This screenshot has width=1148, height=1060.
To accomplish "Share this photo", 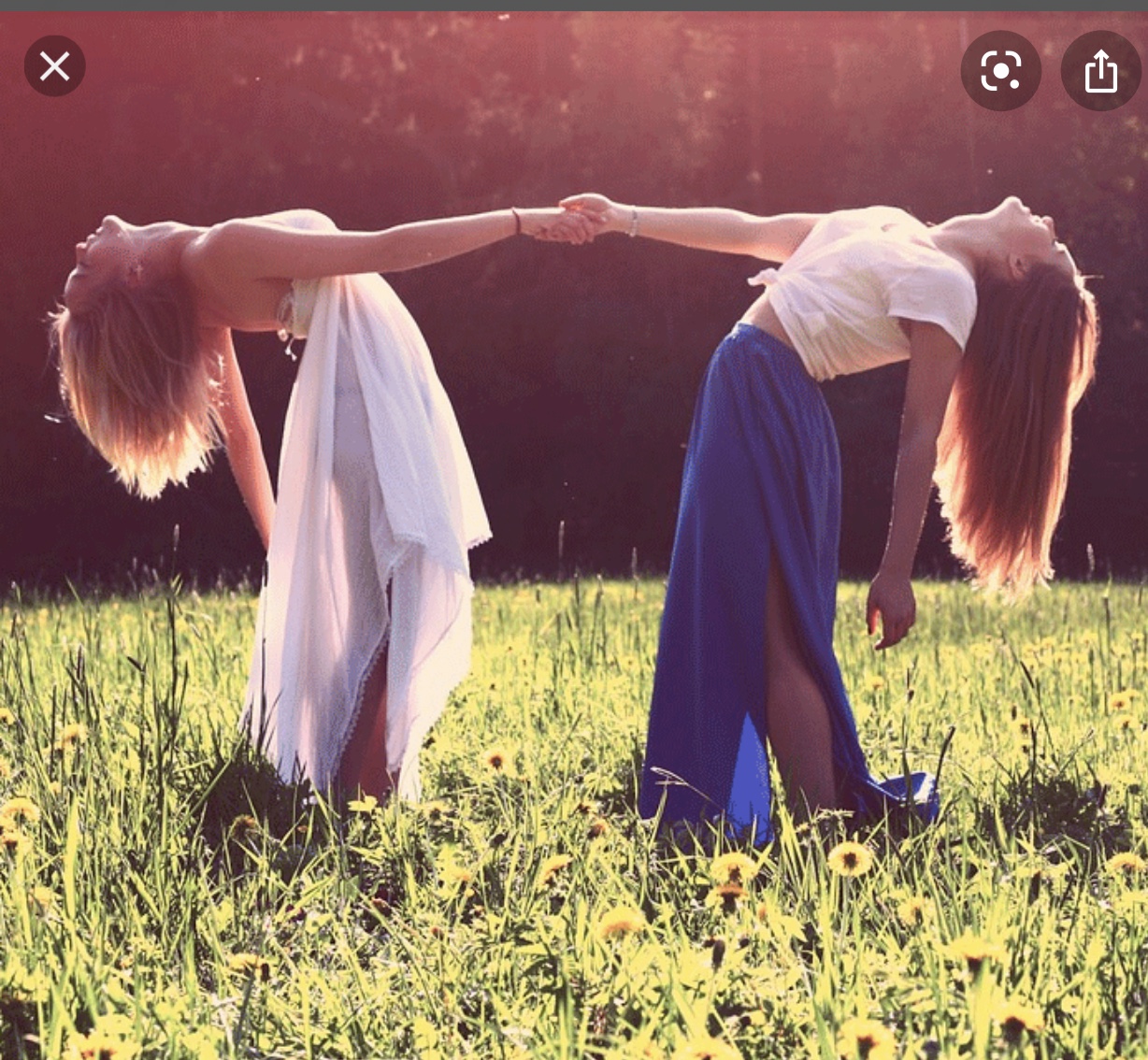I will tap(1100, 71).
